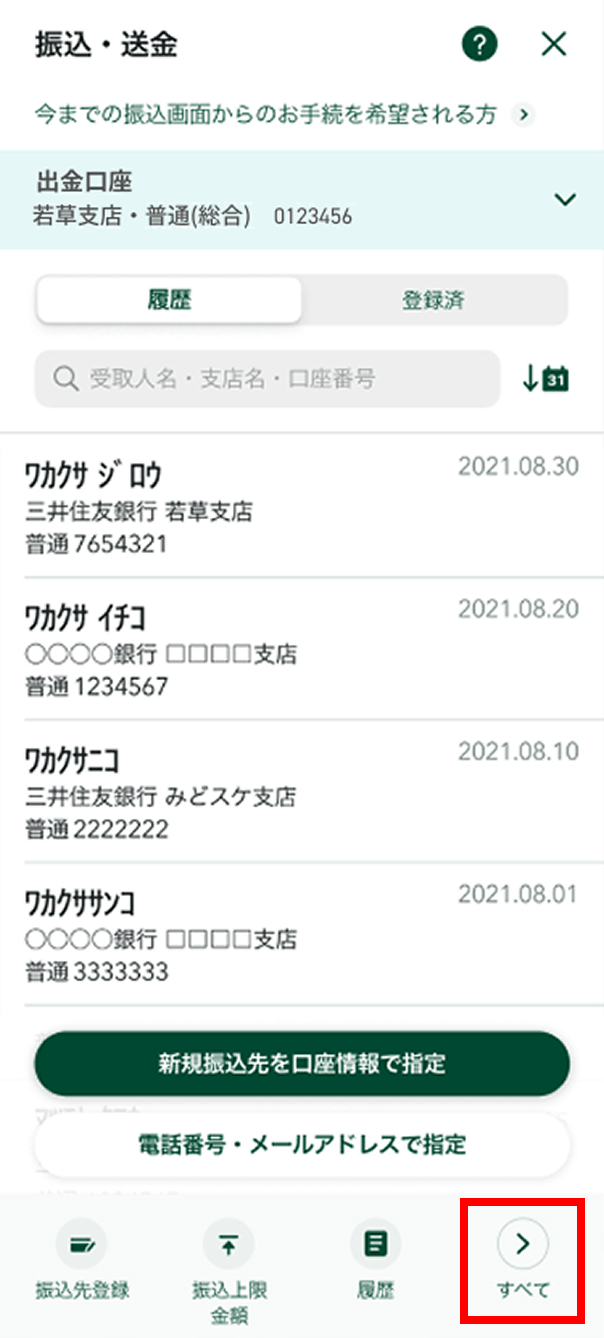The width and height of the screenshot is (604, 1338).
Task: Tap 新規振込先を口座情報で指定 button
Action: click(302, 1062)
